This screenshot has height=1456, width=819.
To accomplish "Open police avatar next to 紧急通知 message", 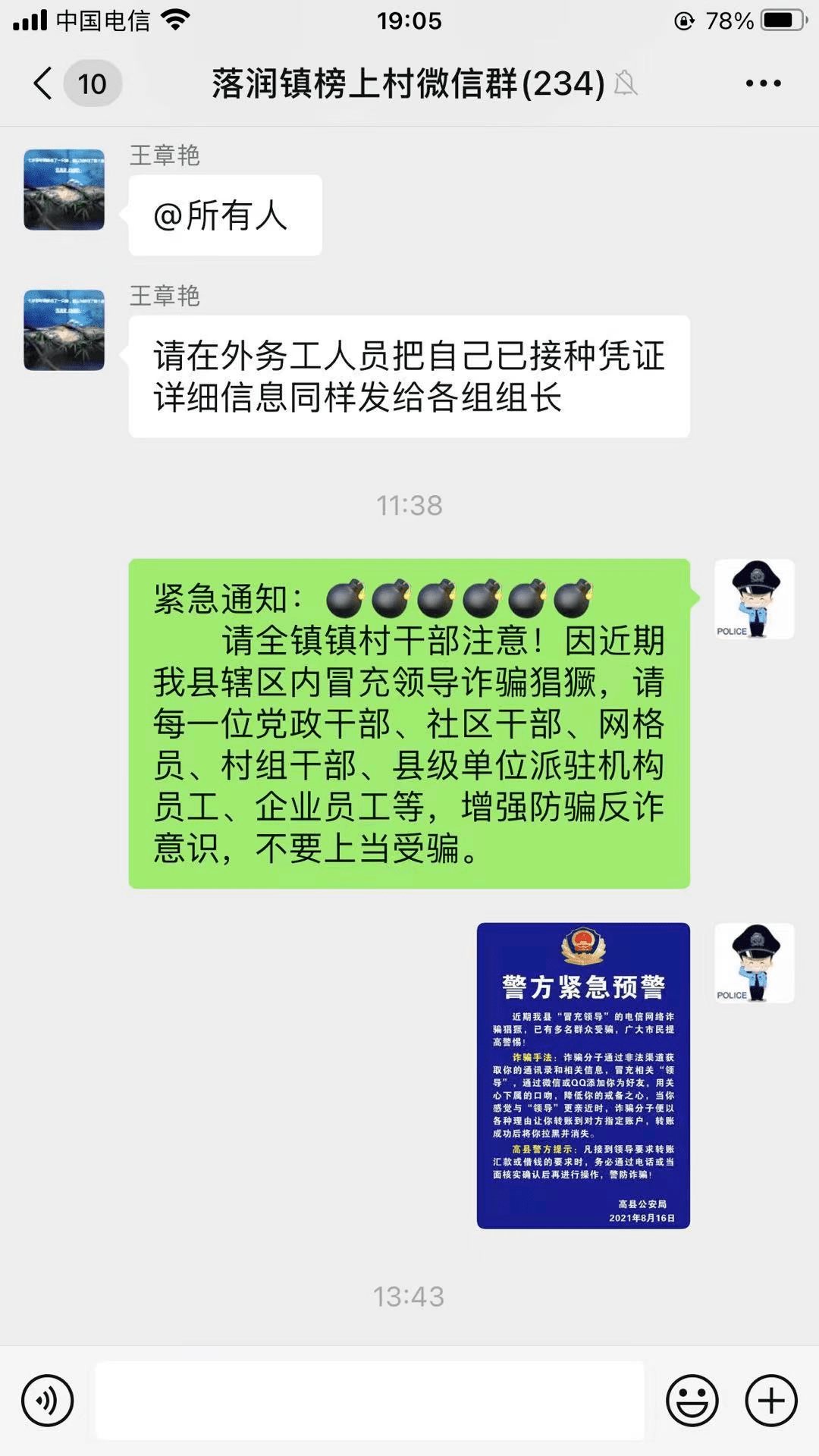I will coord(754,599).
